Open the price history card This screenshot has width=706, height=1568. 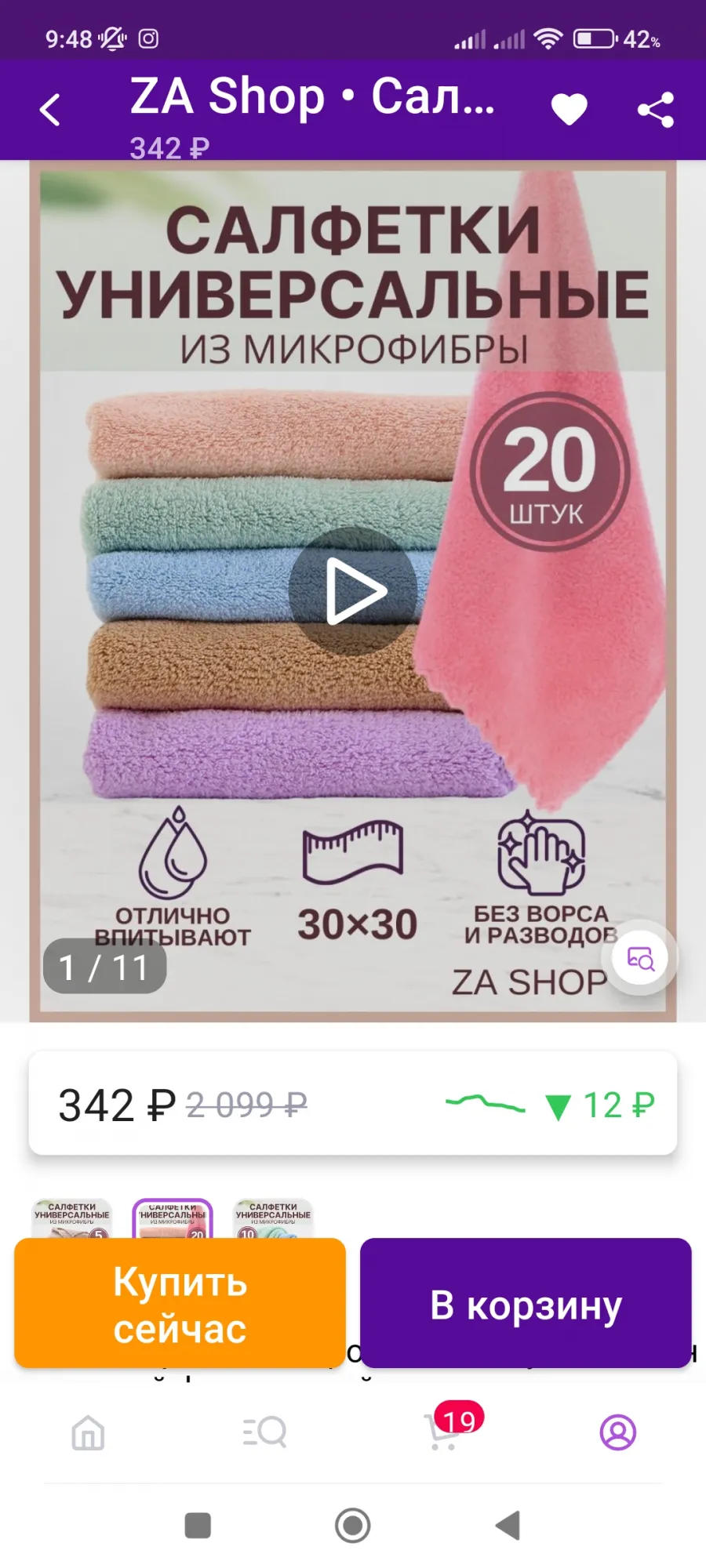353,1103
